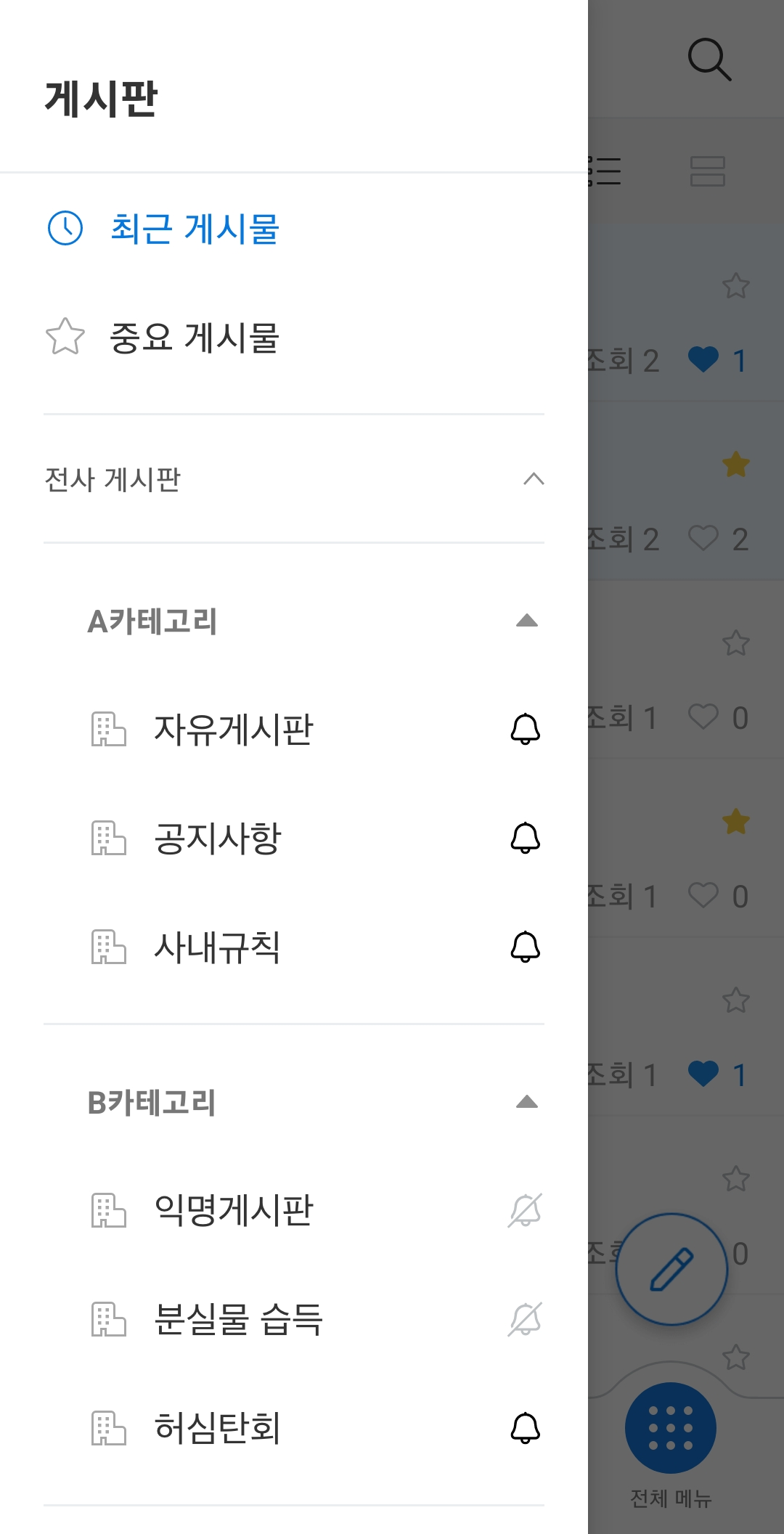Image resolution: width=784 pixels, height=1534 pixels.
Task: Collapse the B카테고리 group
Action: pos(526,1102)
